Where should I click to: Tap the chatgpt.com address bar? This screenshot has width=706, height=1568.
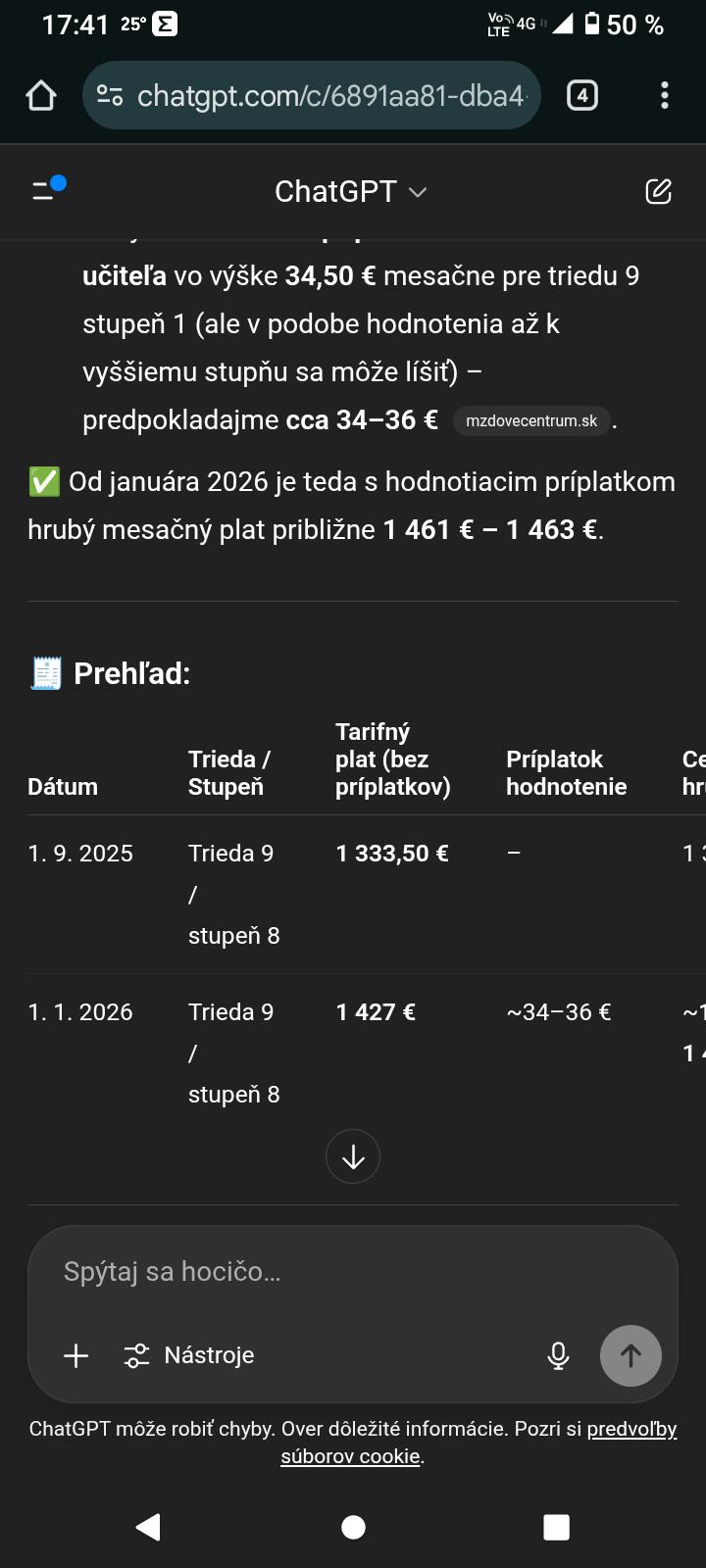click(x=312, y=95)
